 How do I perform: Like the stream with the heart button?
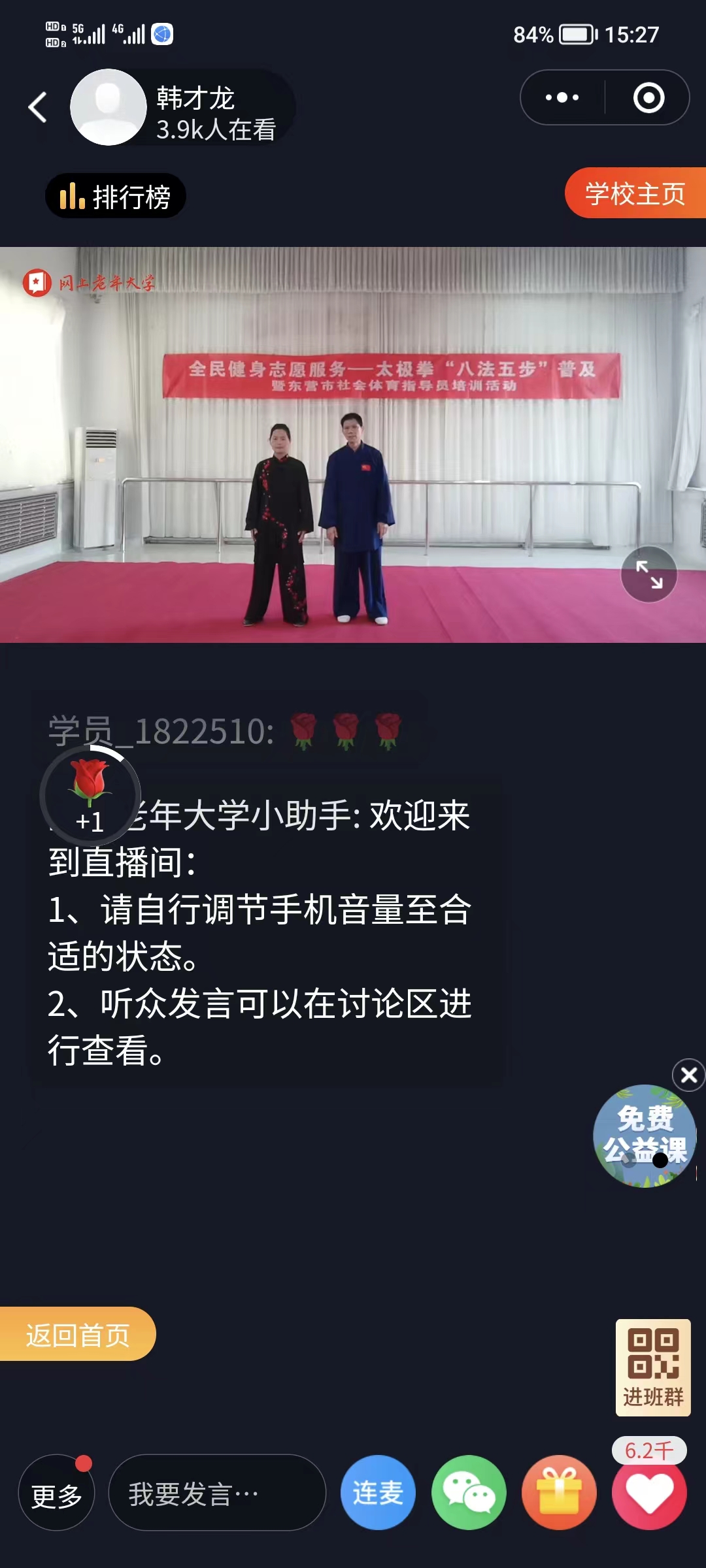(649, 1493)
